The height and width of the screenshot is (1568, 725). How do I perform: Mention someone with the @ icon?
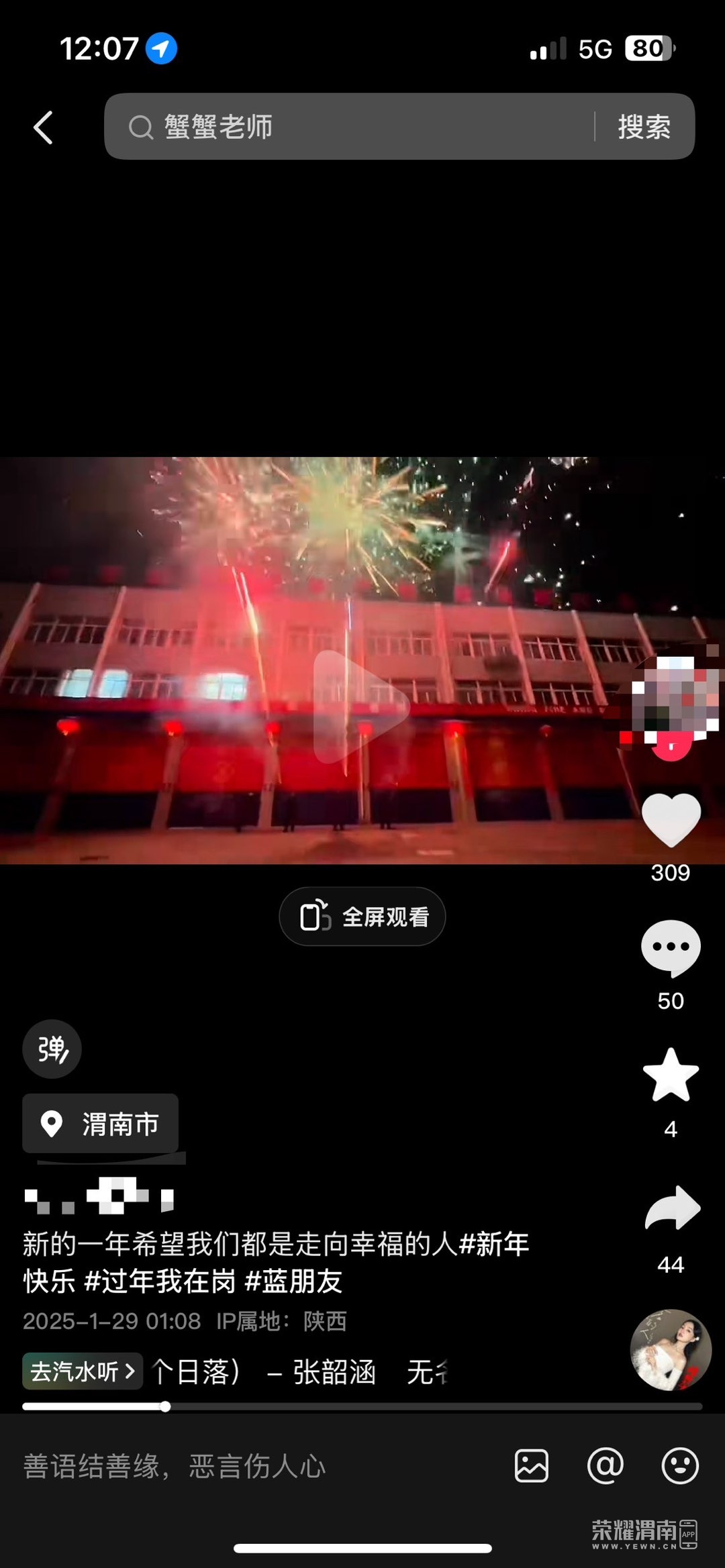coord(606,1465)
